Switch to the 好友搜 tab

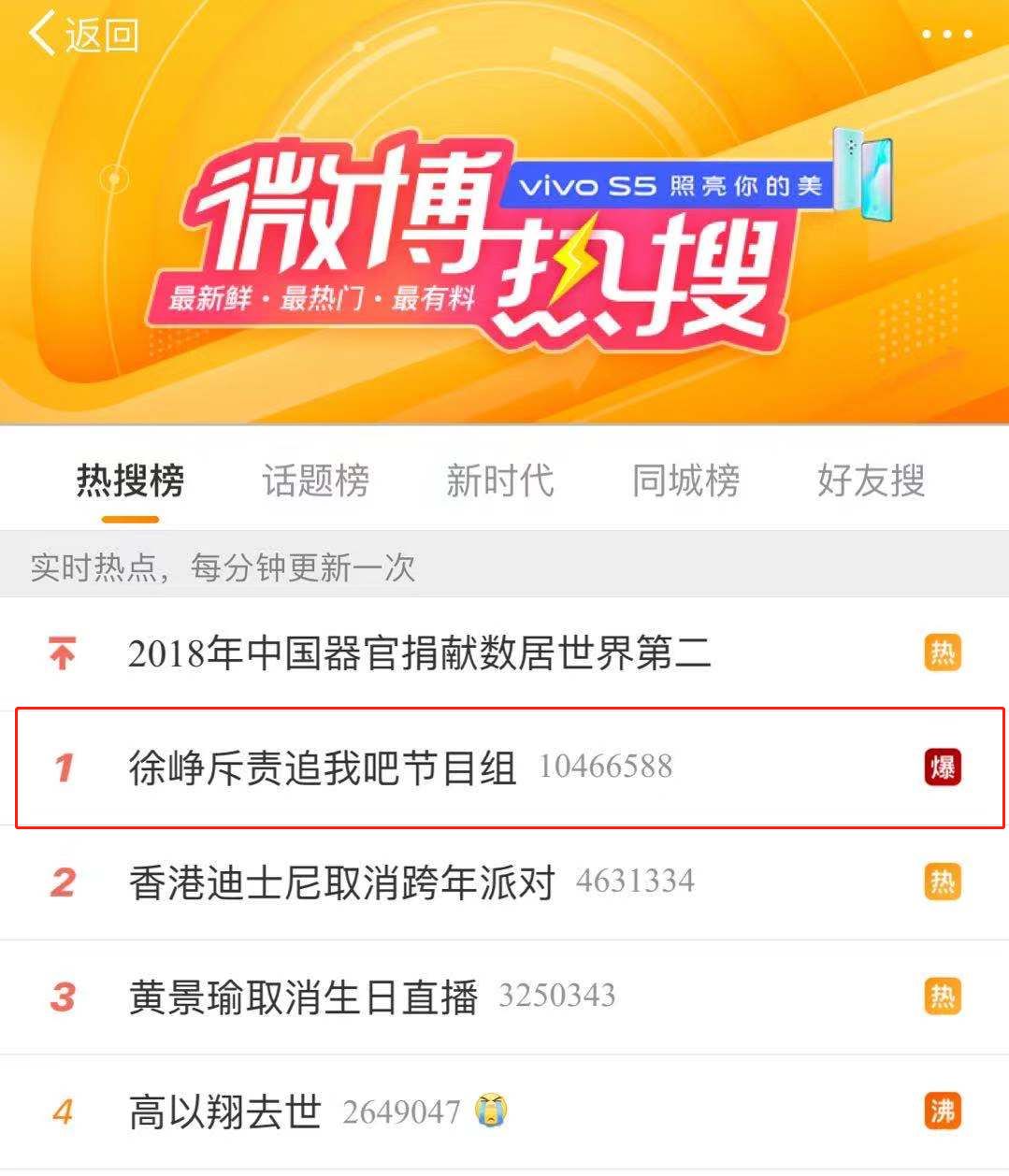pos(871,481)
